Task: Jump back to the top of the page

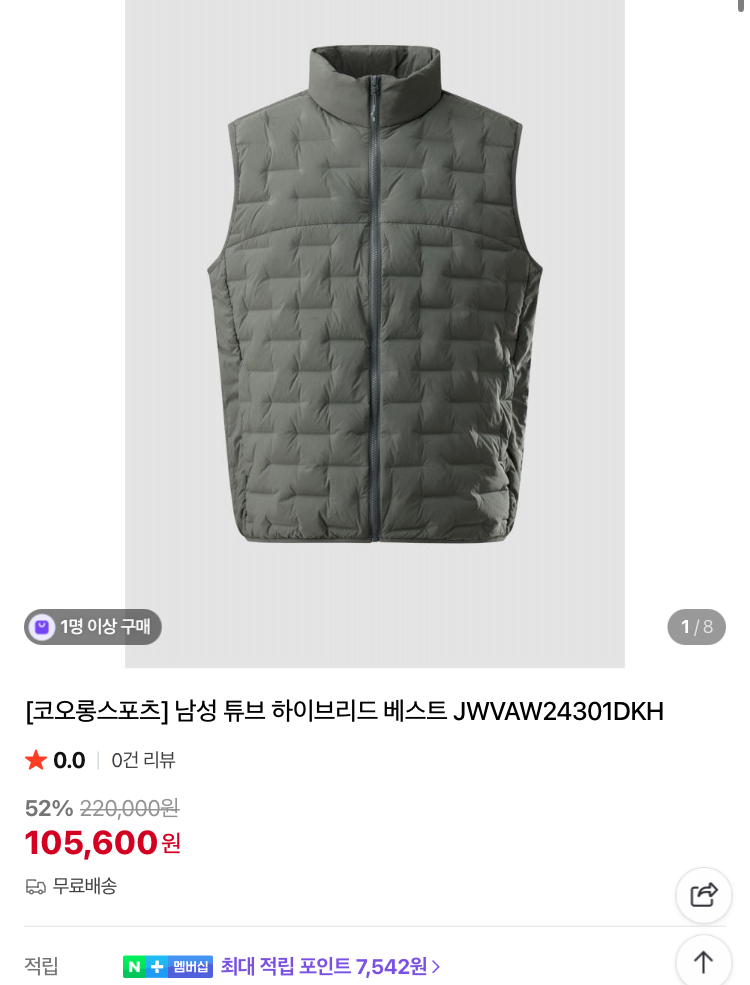Action: (x=704, y=961)
